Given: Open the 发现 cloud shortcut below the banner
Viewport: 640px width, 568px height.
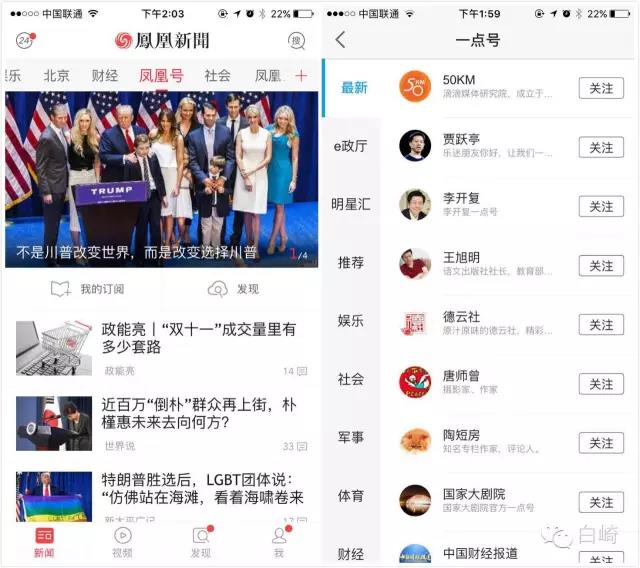Looking at the screenshot, I should [233, 289].
